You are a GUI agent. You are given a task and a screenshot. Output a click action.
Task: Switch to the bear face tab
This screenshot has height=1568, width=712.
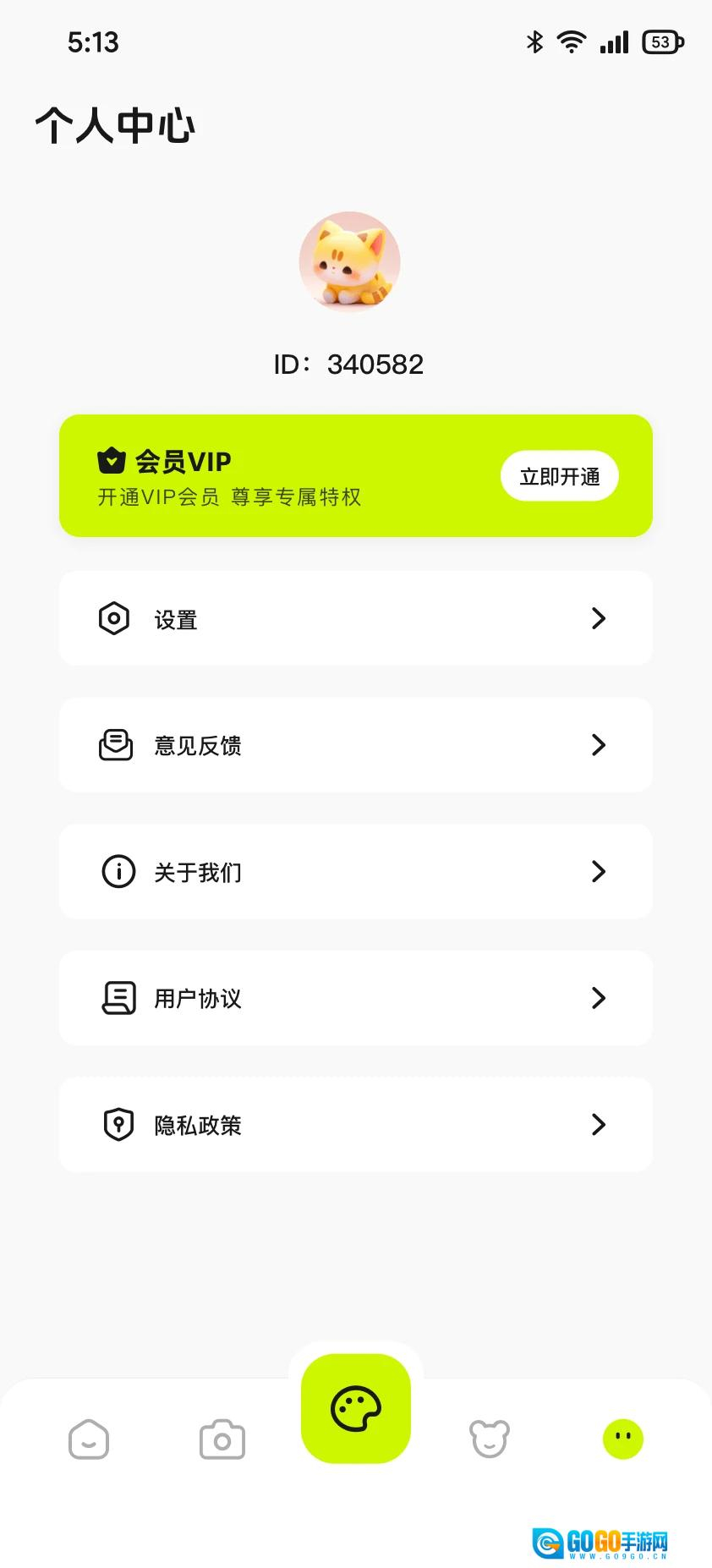pos(490,1439)
